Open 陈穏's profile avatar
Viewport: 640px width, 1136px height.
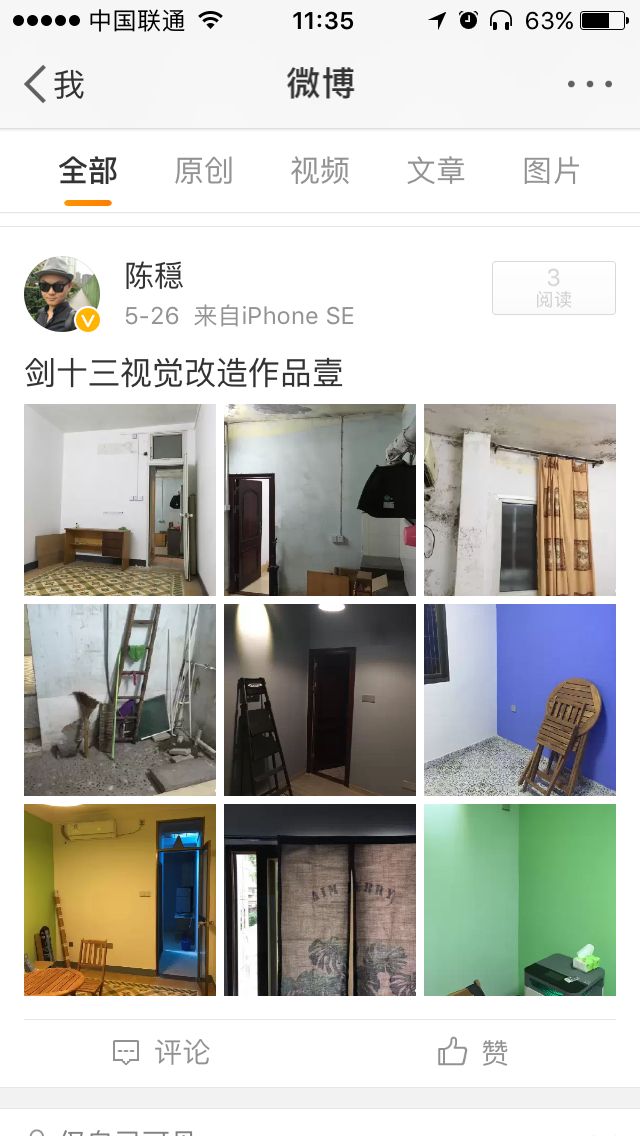click(x=62, y=294)
